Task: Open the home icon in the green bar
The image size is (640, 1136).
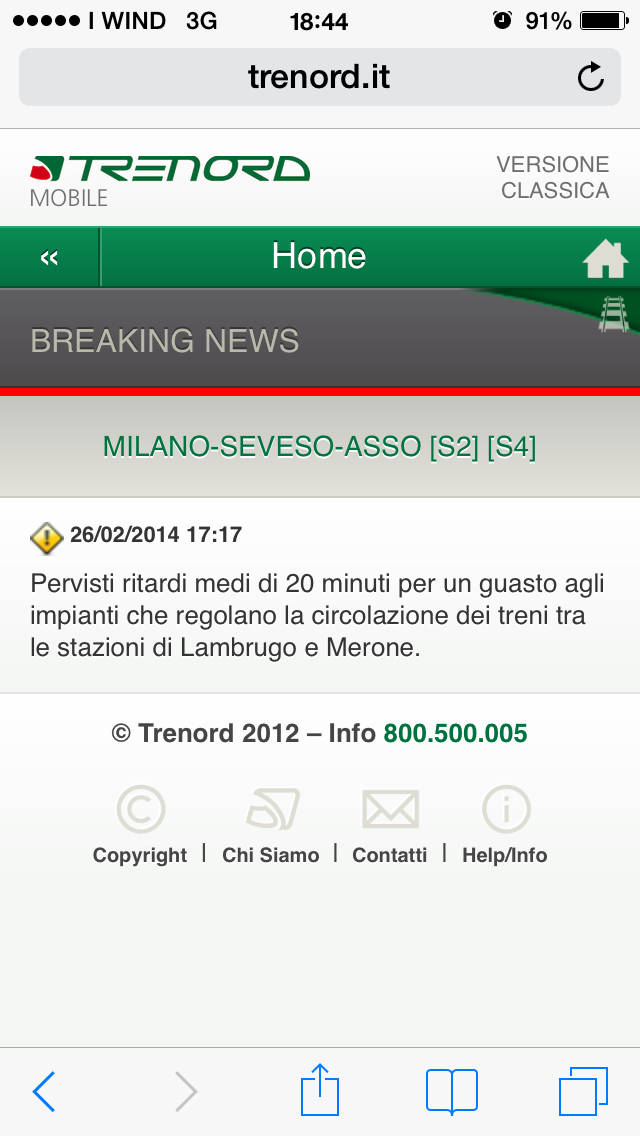Action: pyautogui.click(x=605, y=259)
